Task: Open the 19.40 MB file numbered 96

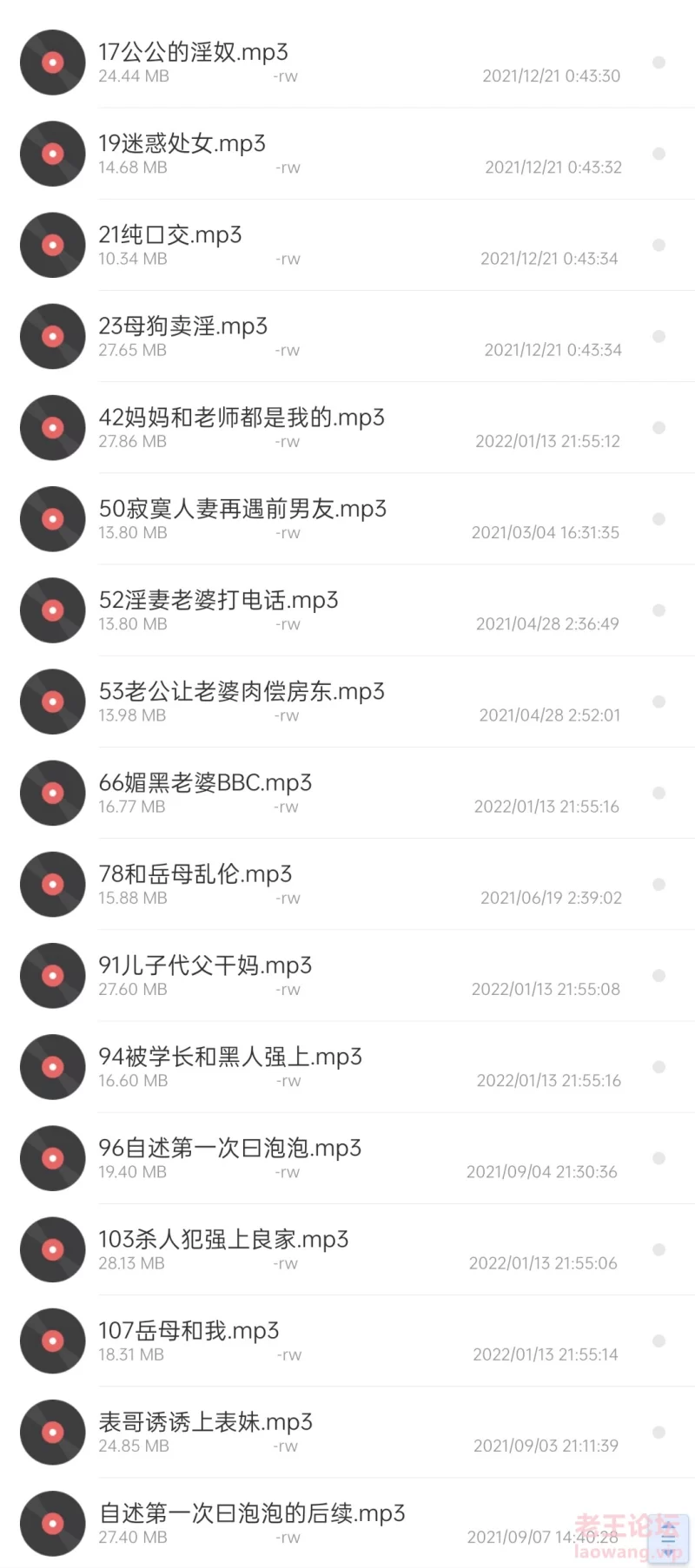Action: [x=347, y=1158]
